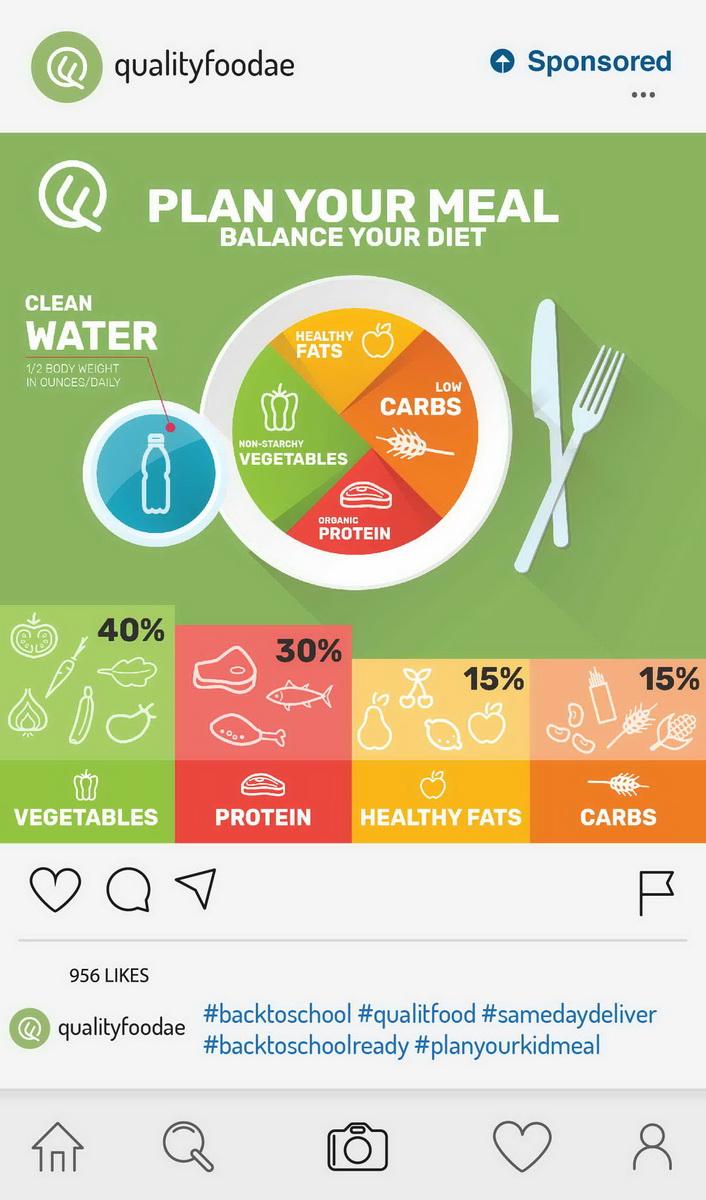Open the qualityfoodae profile from the post header
The height and width of the screenshot is (1200, 706).
pyautogui.click(x=204, y=67)
